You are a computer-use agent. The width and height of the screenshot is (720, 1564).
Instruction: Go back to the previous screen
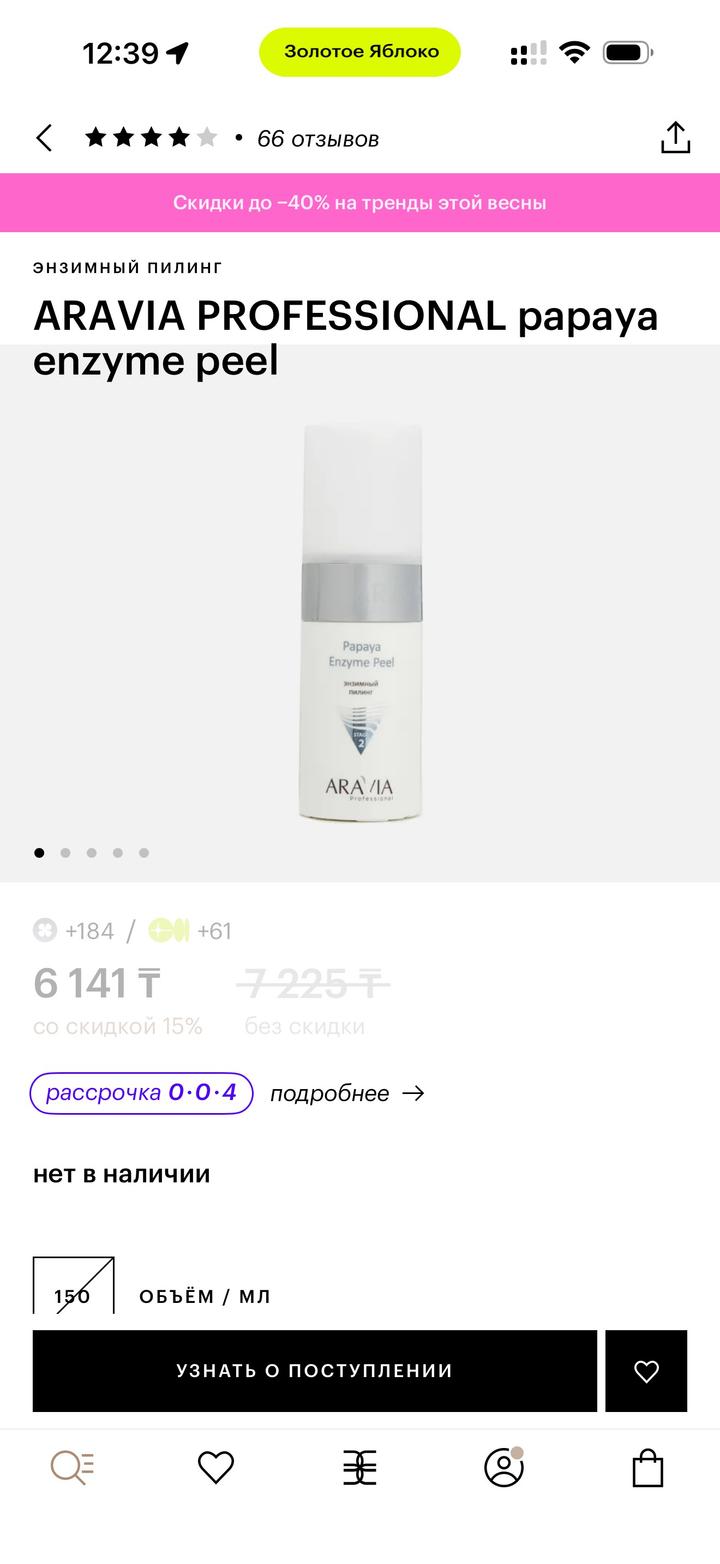pyautogui.click(x=44, y=138)
